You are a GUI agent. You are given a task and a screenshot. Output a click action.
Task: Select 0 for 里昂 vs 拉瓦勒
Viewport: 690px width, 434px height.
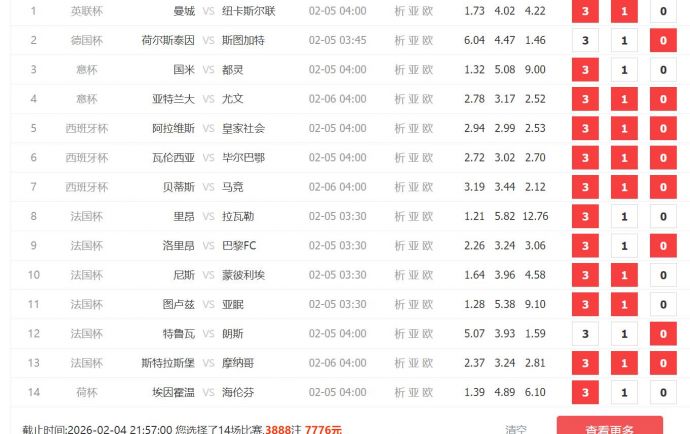[x=662, y=216]
